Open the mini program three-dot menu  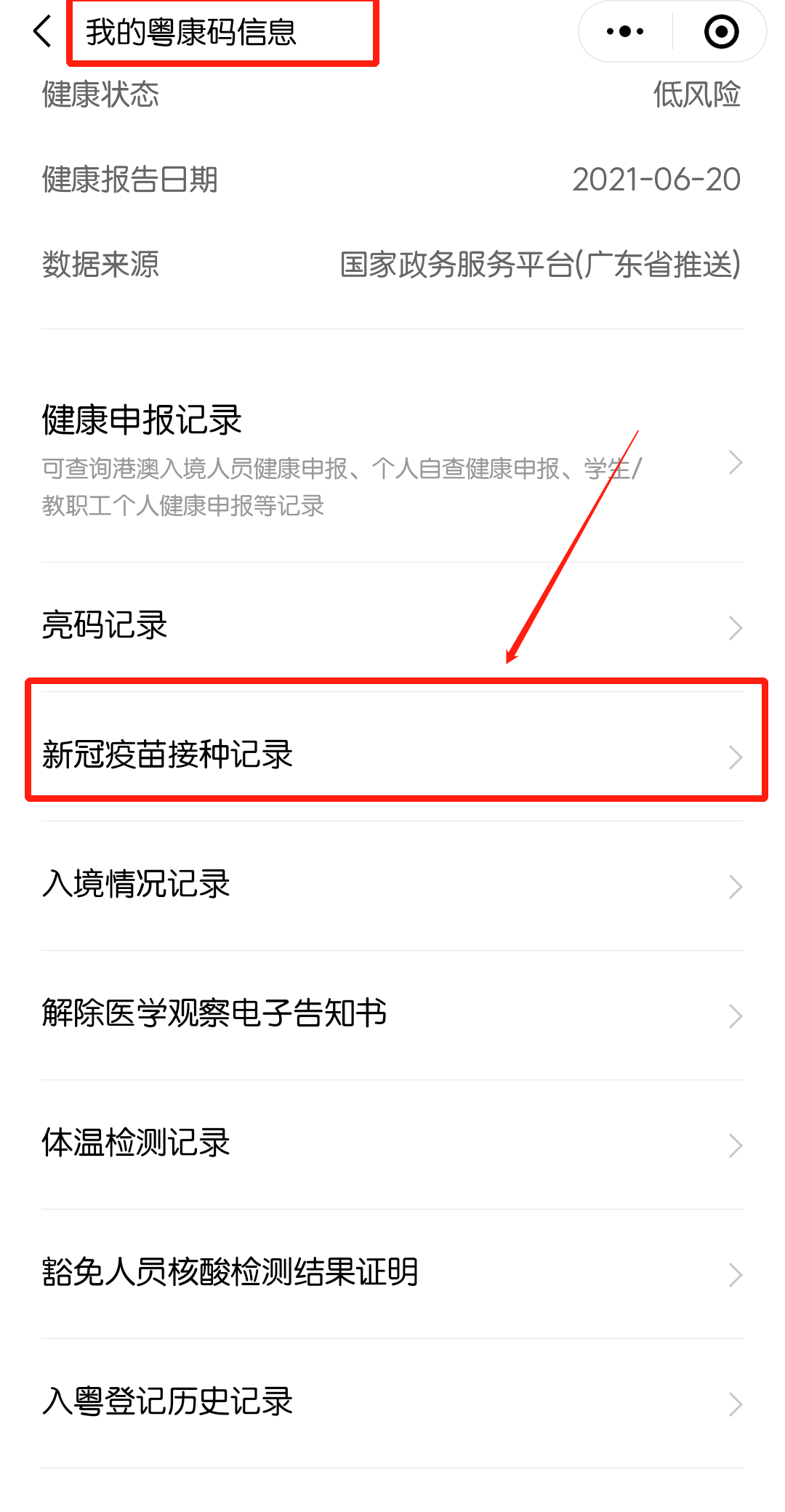pyautogui.click(x=625, y=31)
